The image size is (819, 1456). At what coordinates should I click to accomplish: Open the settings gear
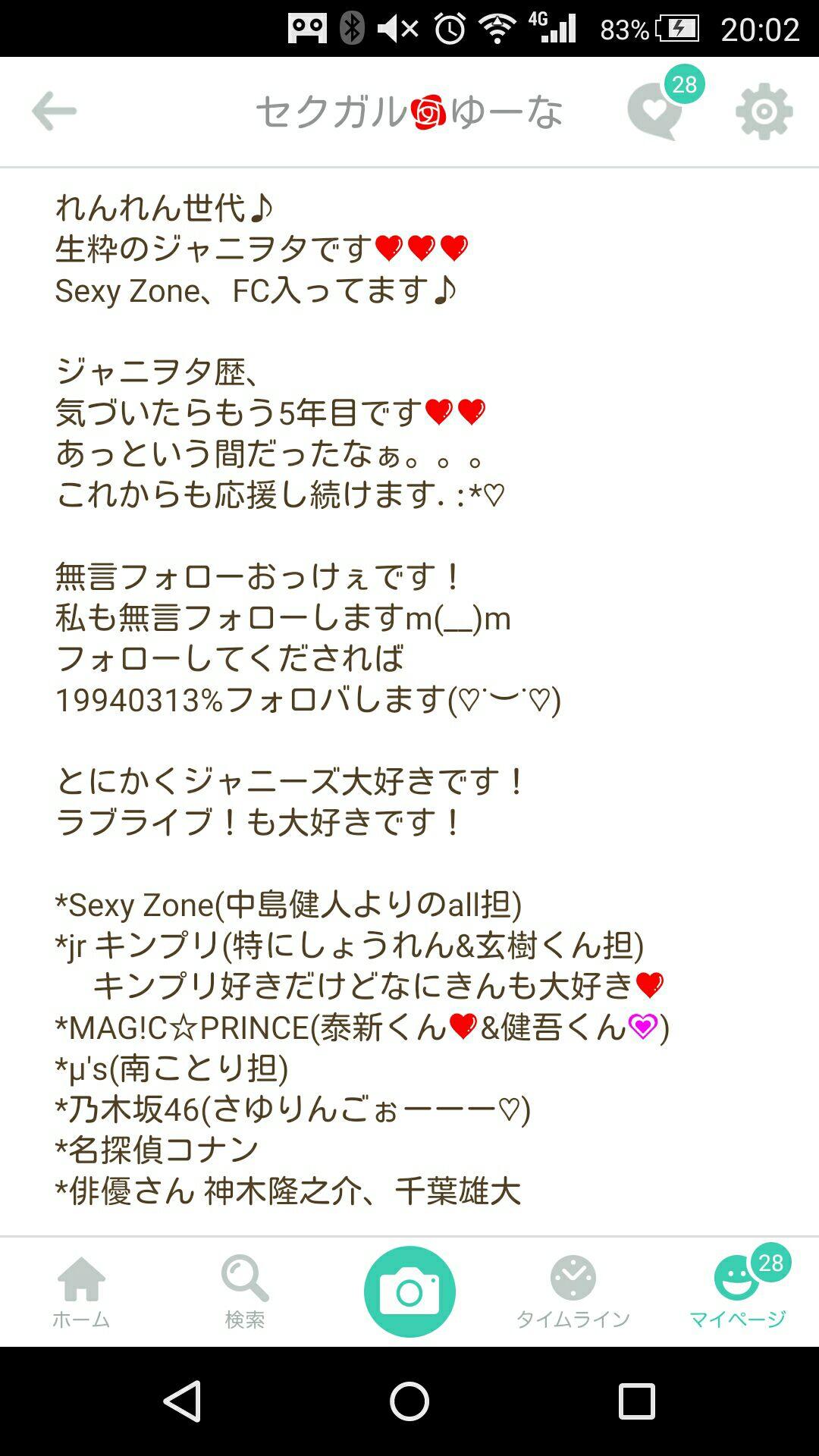(764, 111)
